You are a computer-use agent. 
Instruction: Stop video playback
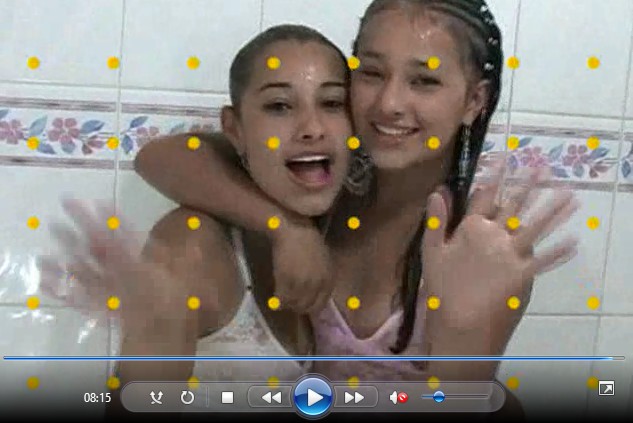(x=227, y=397)
